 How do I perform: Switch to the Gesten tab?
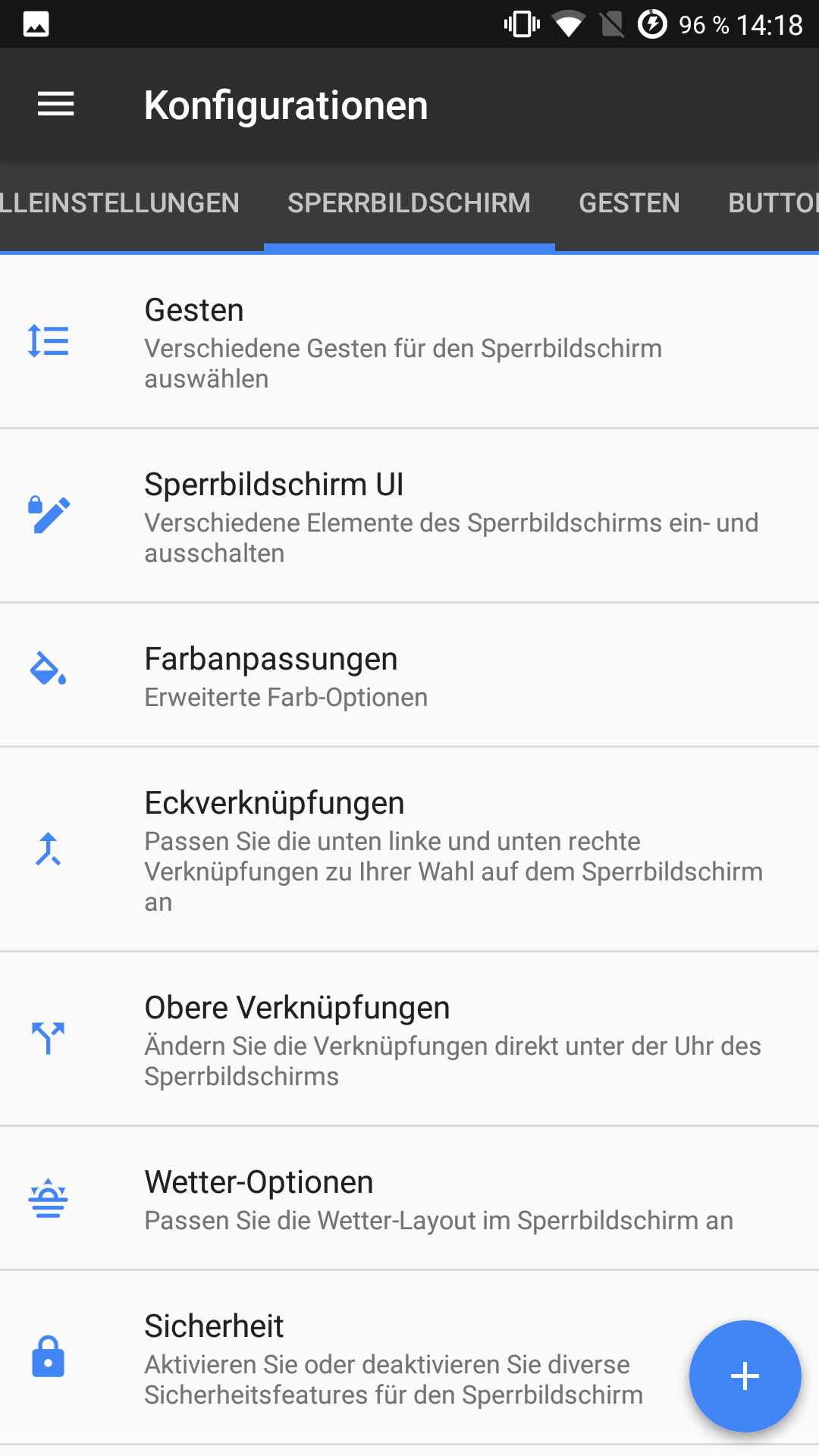(x=629, y=203)
